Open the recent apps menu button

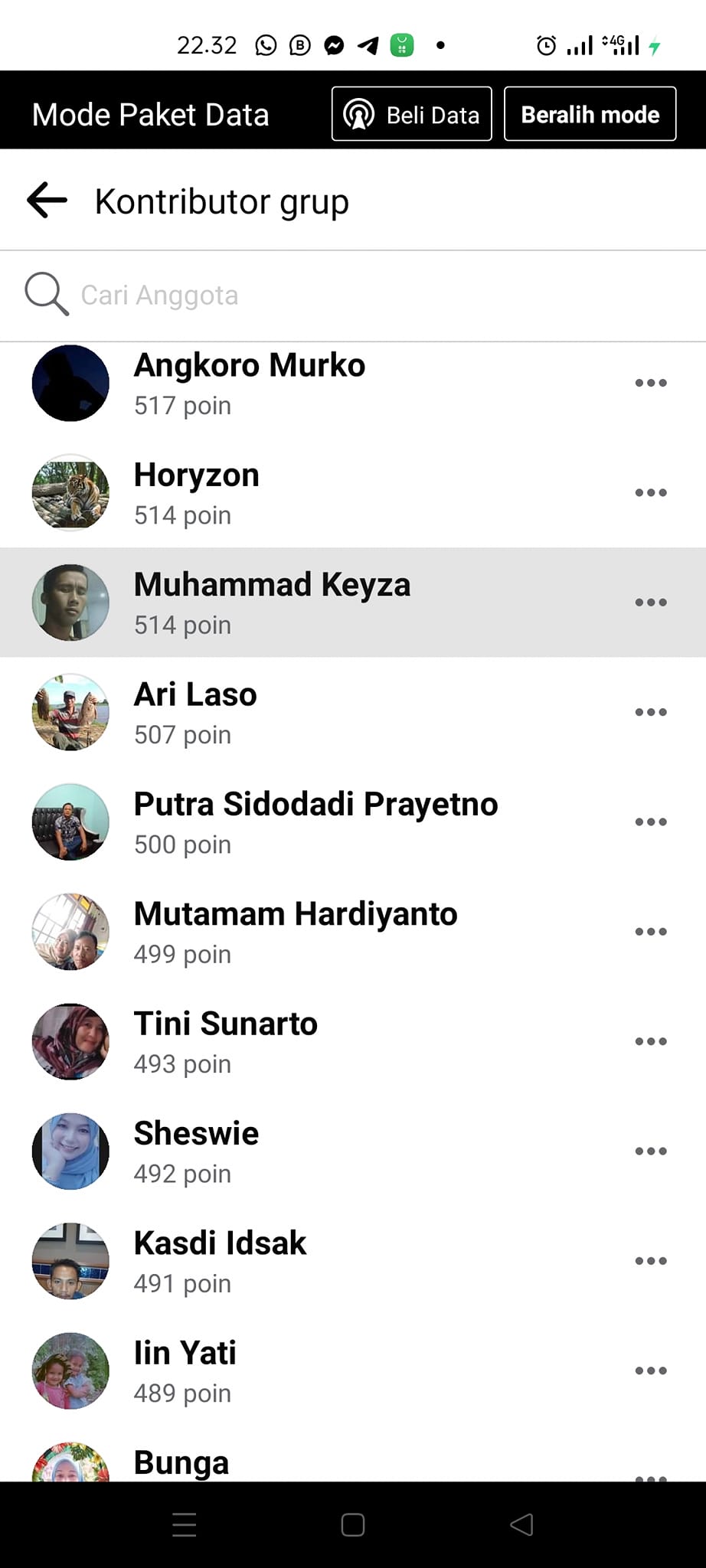click(x=185, y=1525)
